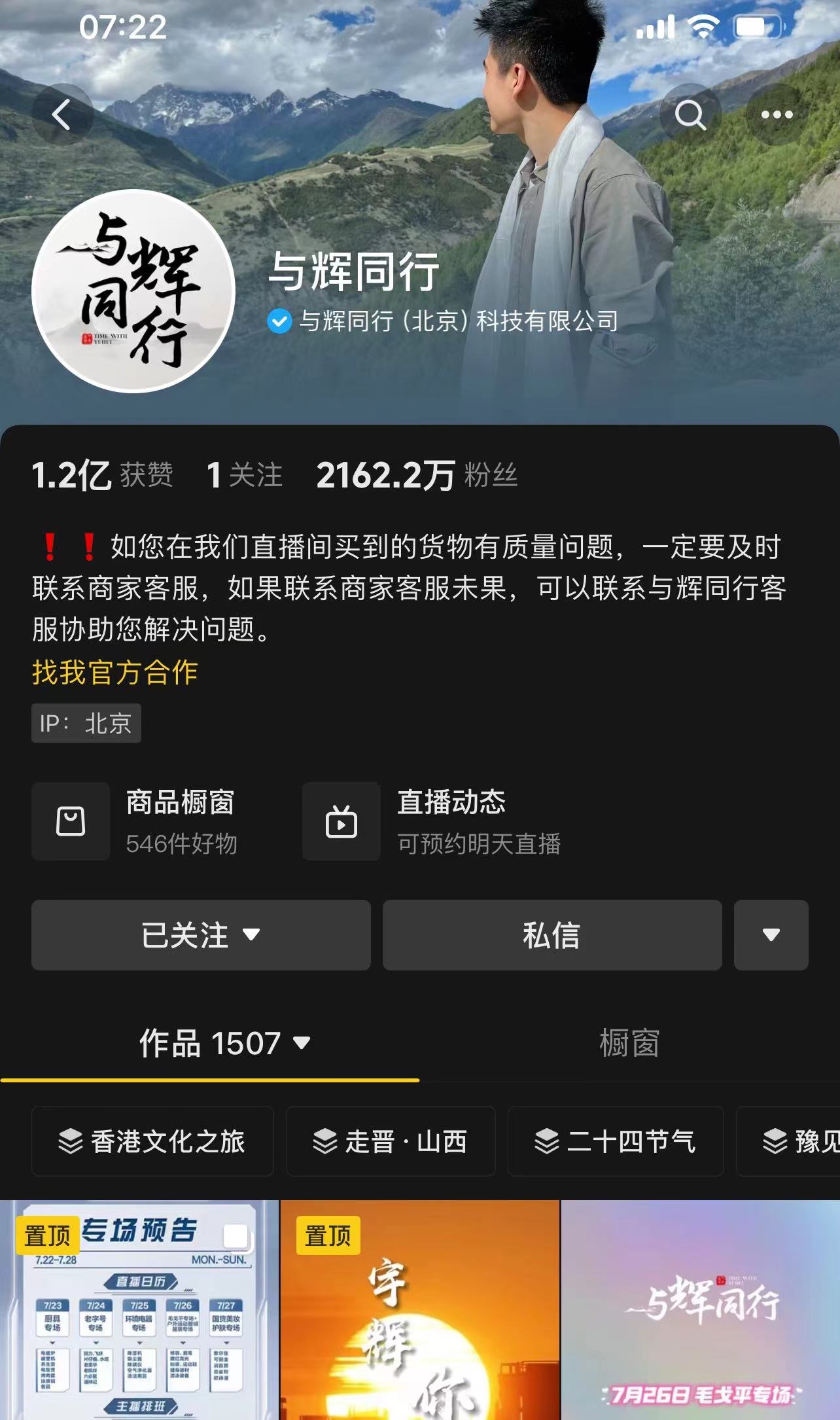Open the 7月26日 毛戈平专场 post
840x1420 pixels.
click(700, 1315)
